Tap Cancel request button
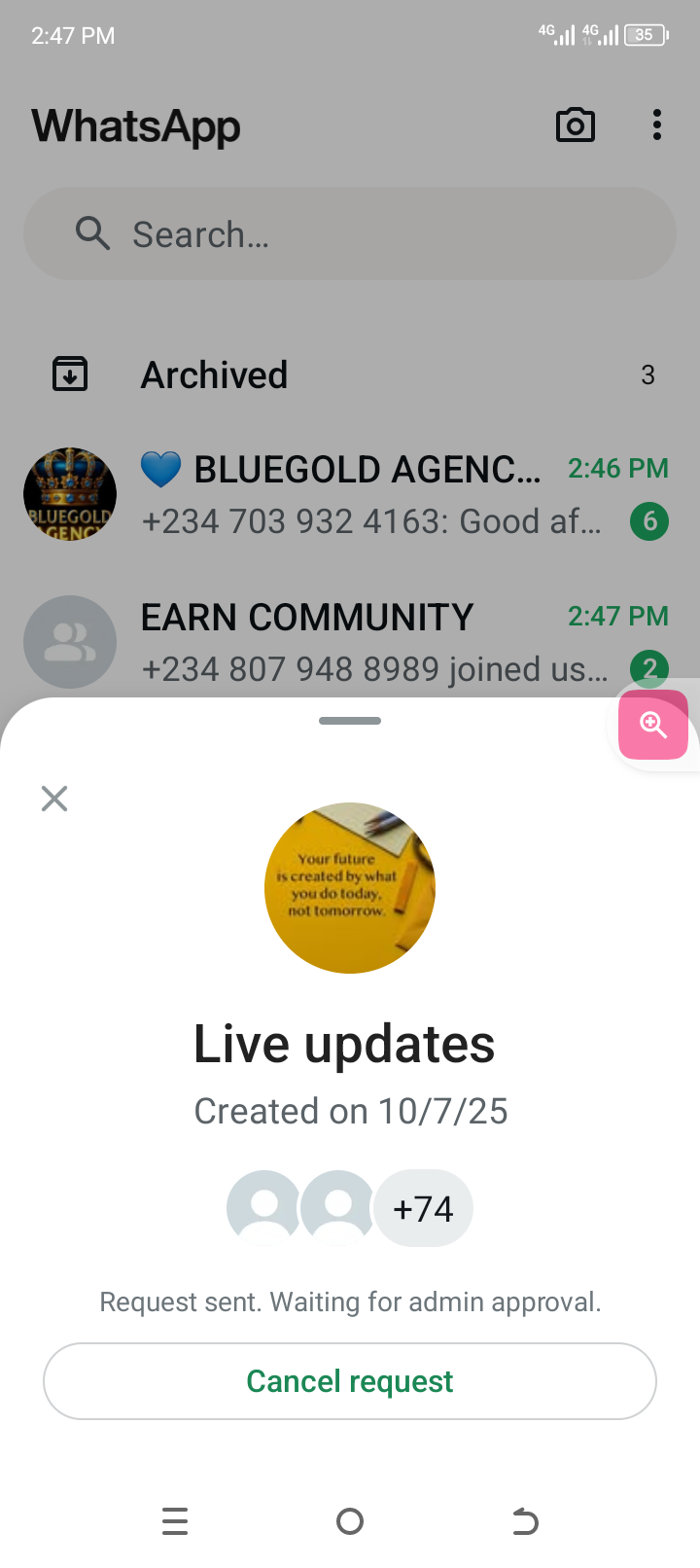This screenshot has height=1568, width=700. (x=350, y=1381)
